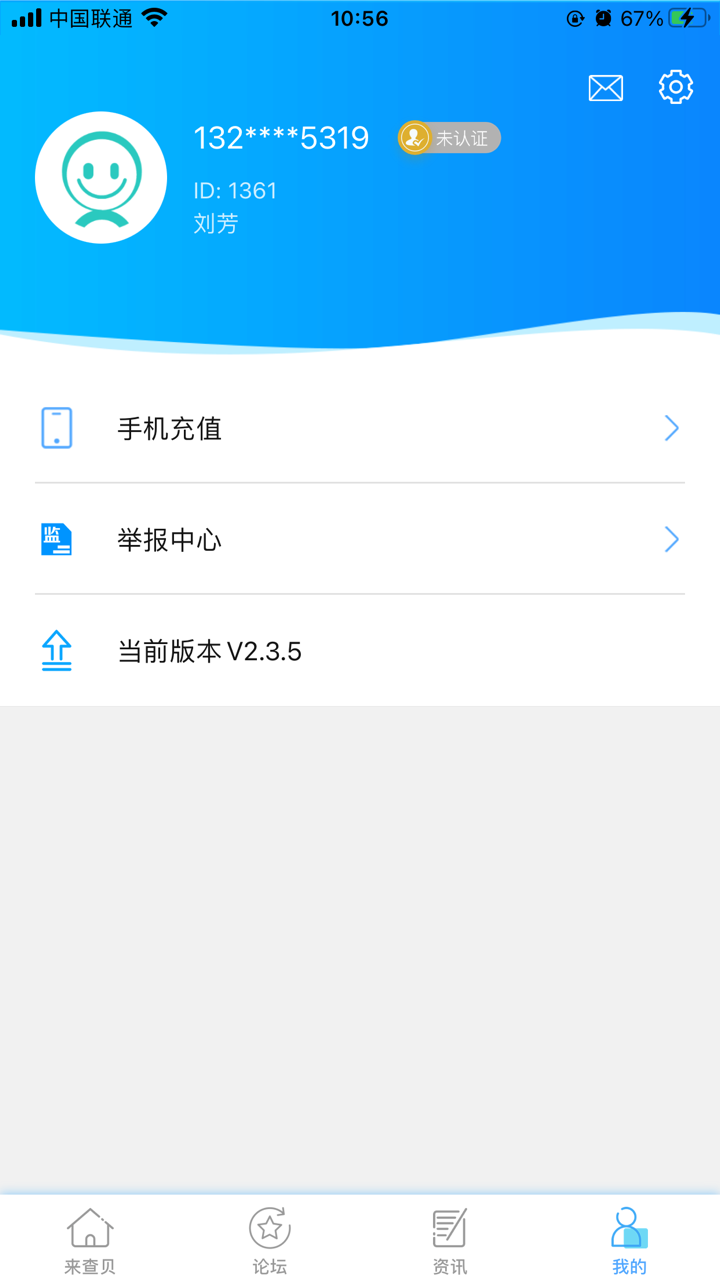Select the 来查贝 home icon
720x1280 pixels.
tap(90, 1226)
